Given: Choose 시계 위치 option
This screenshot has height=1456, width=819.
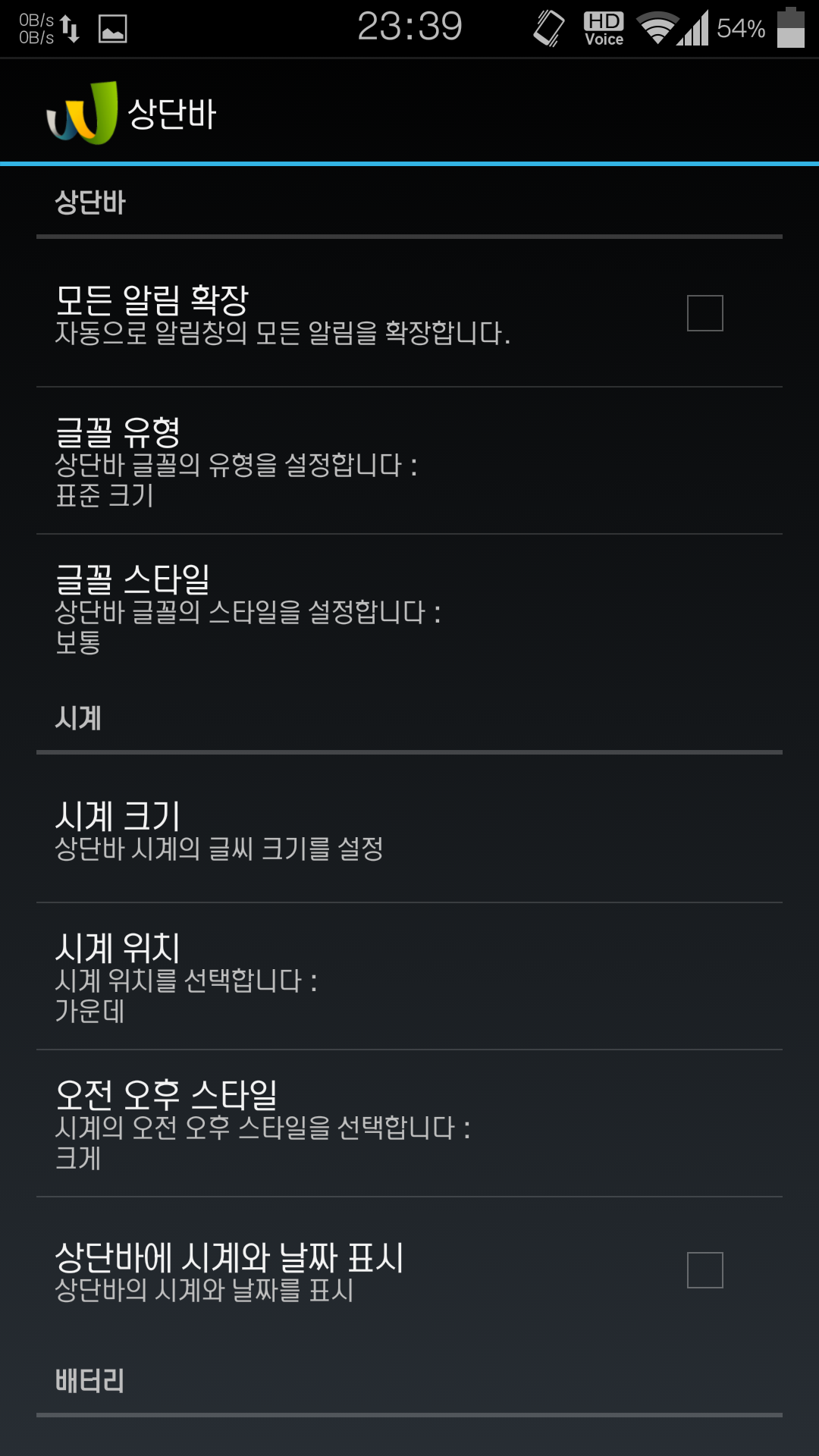Looking at the screenshot, I should (x=409, y=977).
